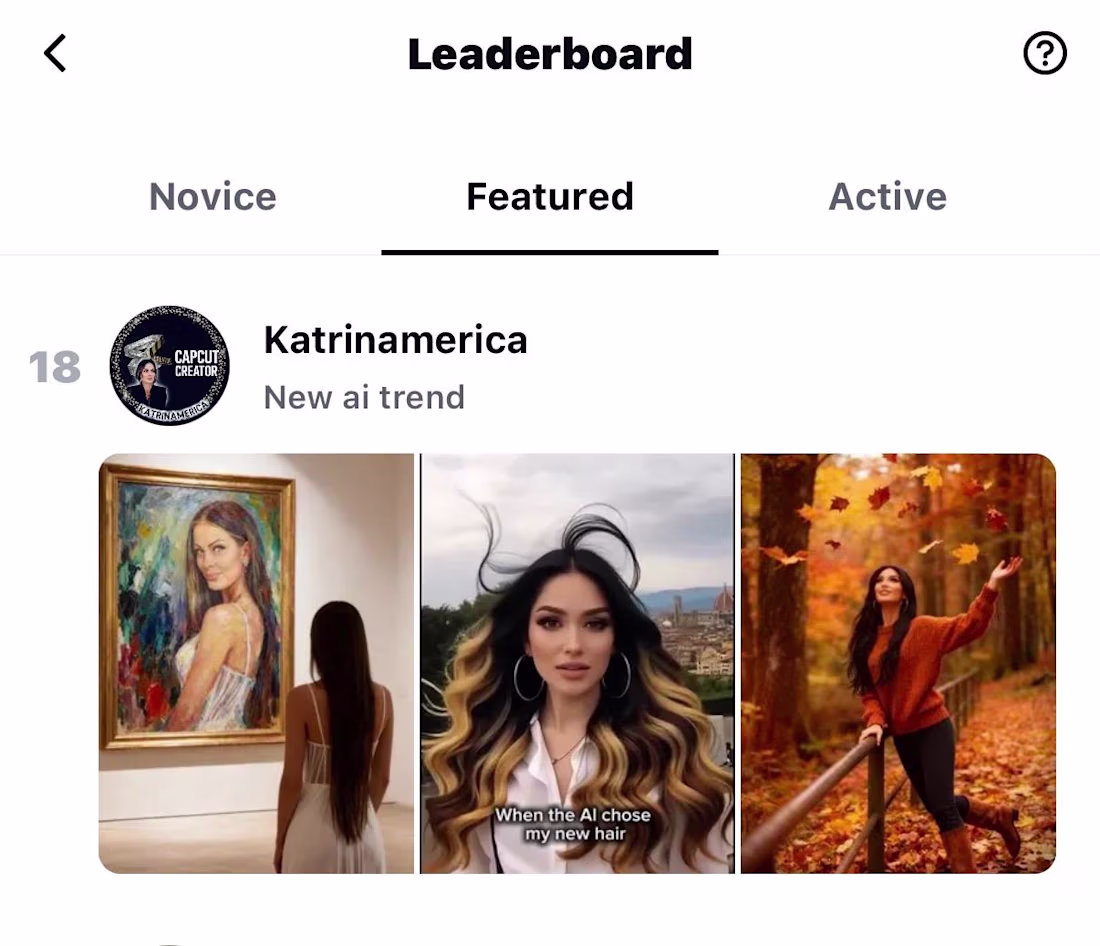The height and width of the screenshot is (946, 1100).
Task: Switch to the Active tab
Action: 887,197
